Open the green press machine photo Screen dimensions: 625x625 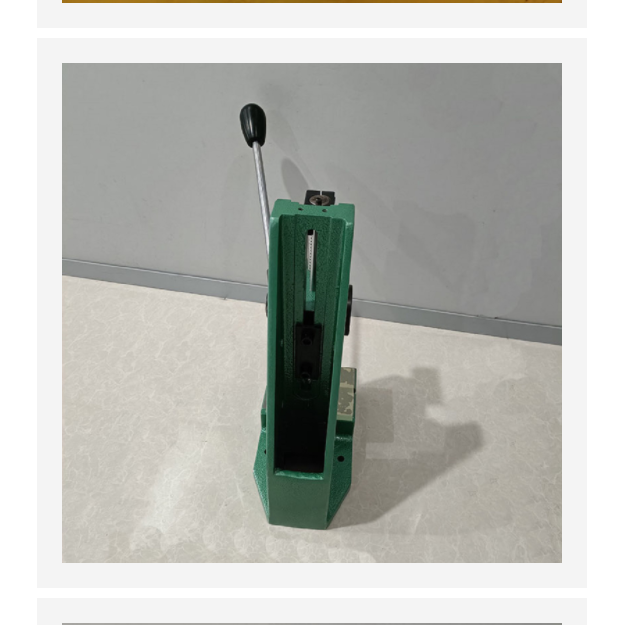311,312
